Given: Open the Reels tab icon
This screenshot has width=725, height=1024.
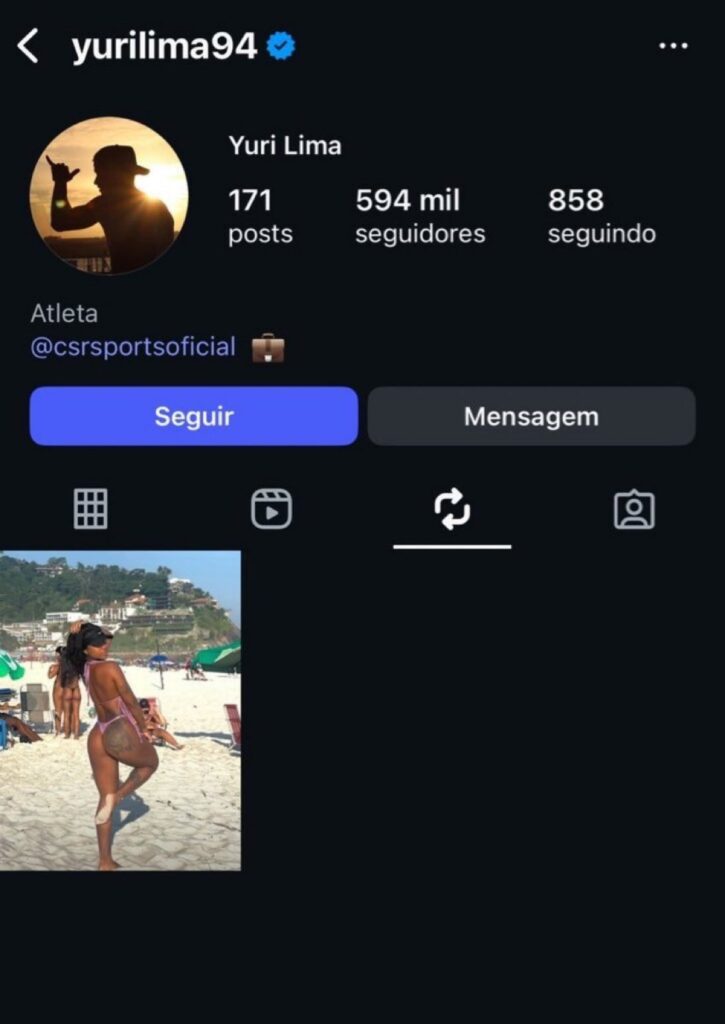Looking at the screenshot, I should coord(271,508).
